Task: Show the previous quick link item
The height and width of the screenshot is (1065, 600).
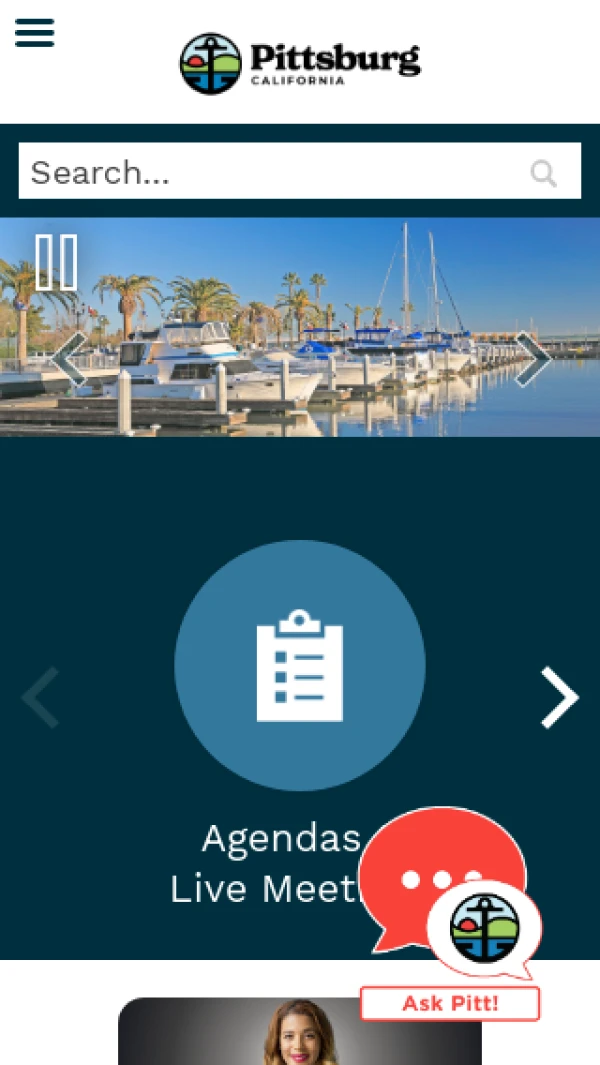Action: [x=41, y=697]
